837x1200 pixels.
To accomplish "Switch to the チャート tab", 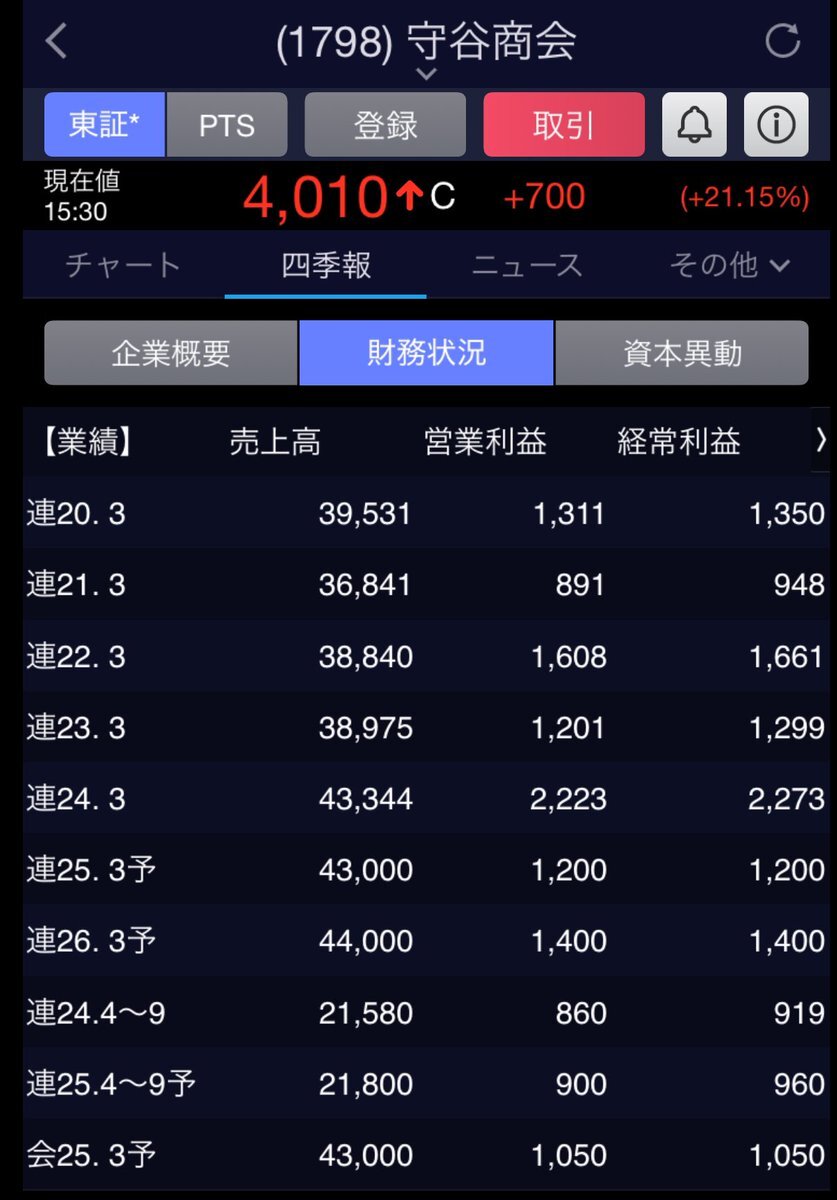I will [x=123, y=265].
